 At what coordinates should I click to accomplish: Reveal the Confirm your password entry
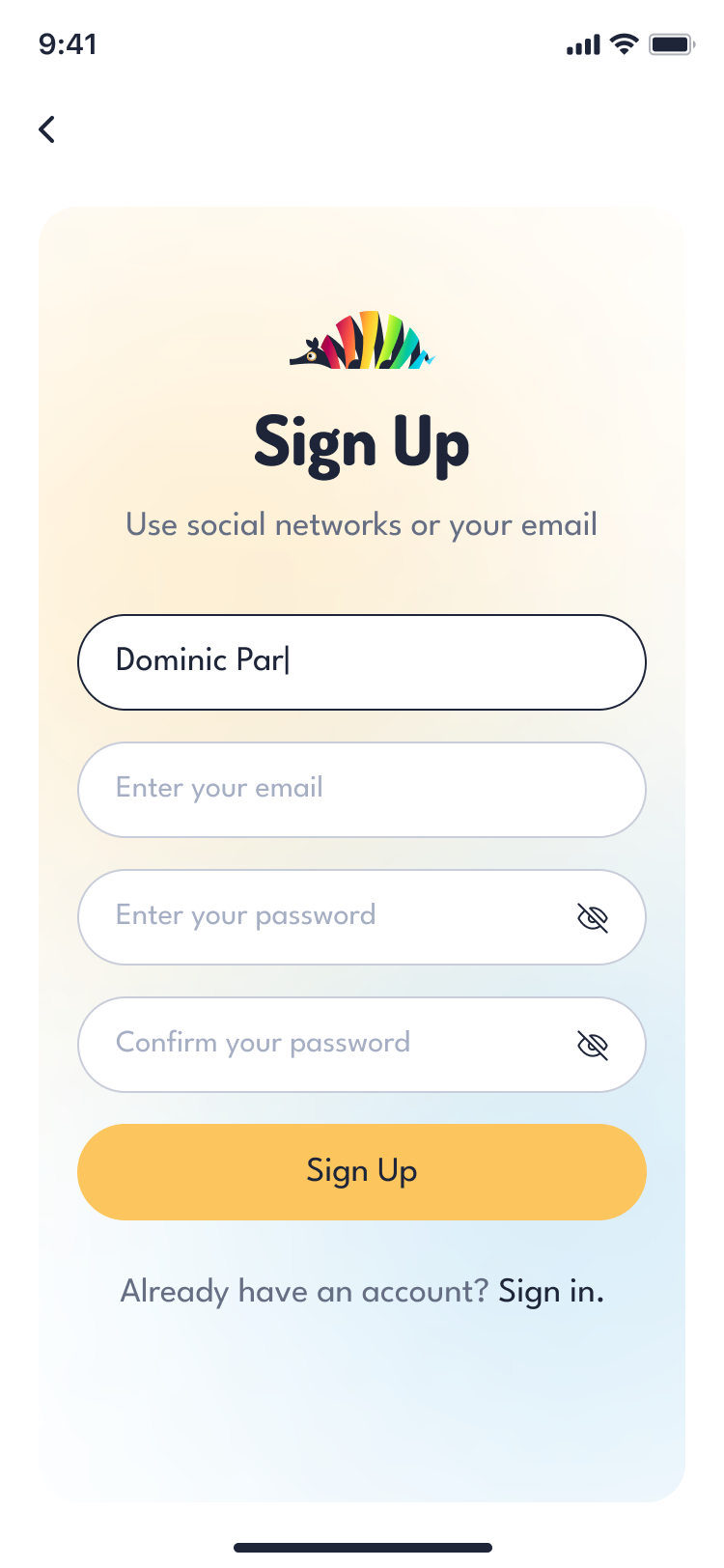coord(593,1046)
